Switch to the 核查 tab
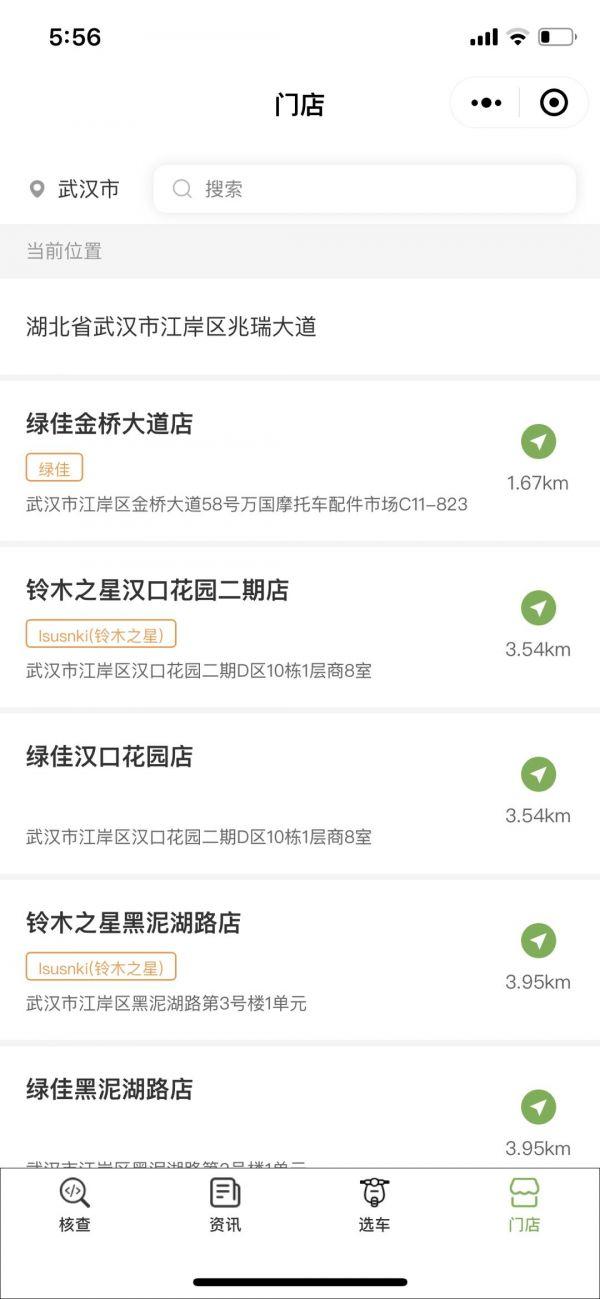This screenshot has height=1299, width=600. pos(75,1205)
